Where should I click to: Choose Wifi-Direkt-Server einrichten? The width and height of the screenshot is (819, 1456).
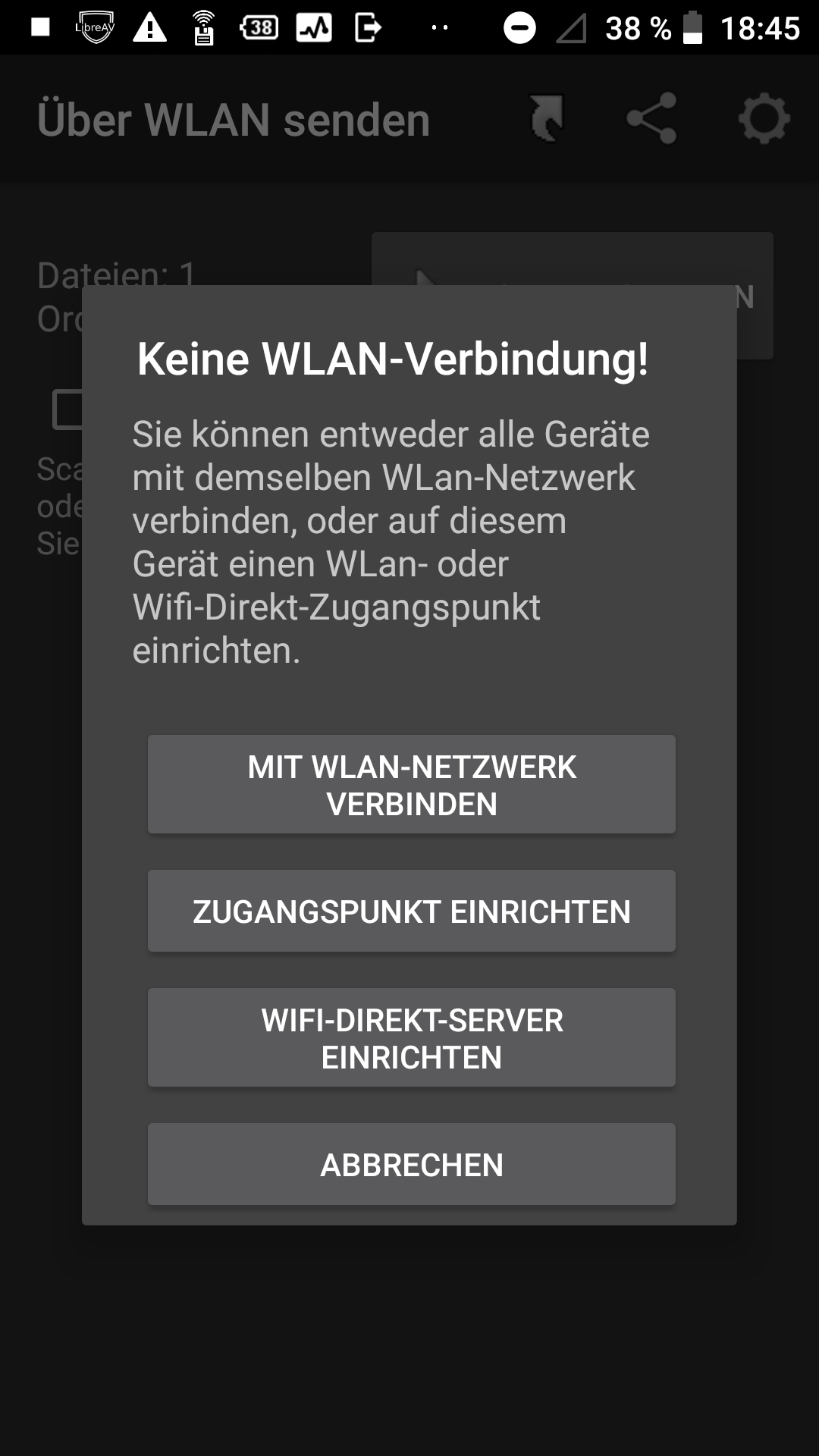click(x=411, y=1037)
